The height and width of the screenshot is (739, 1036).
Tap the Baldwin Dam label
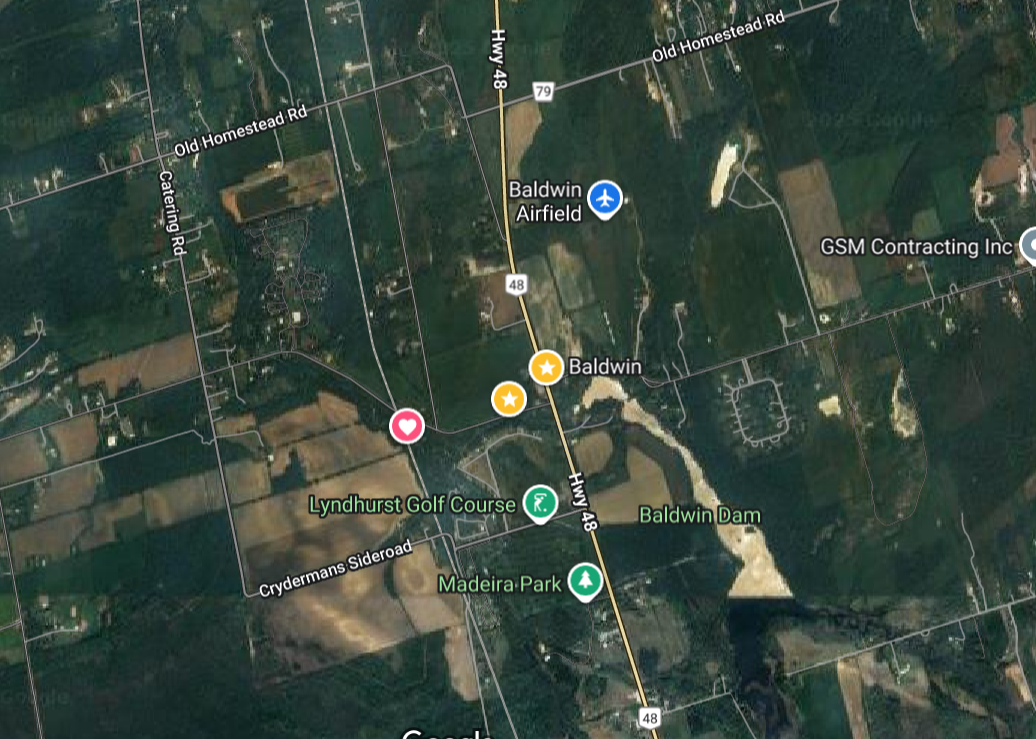(x=700, y=516)
